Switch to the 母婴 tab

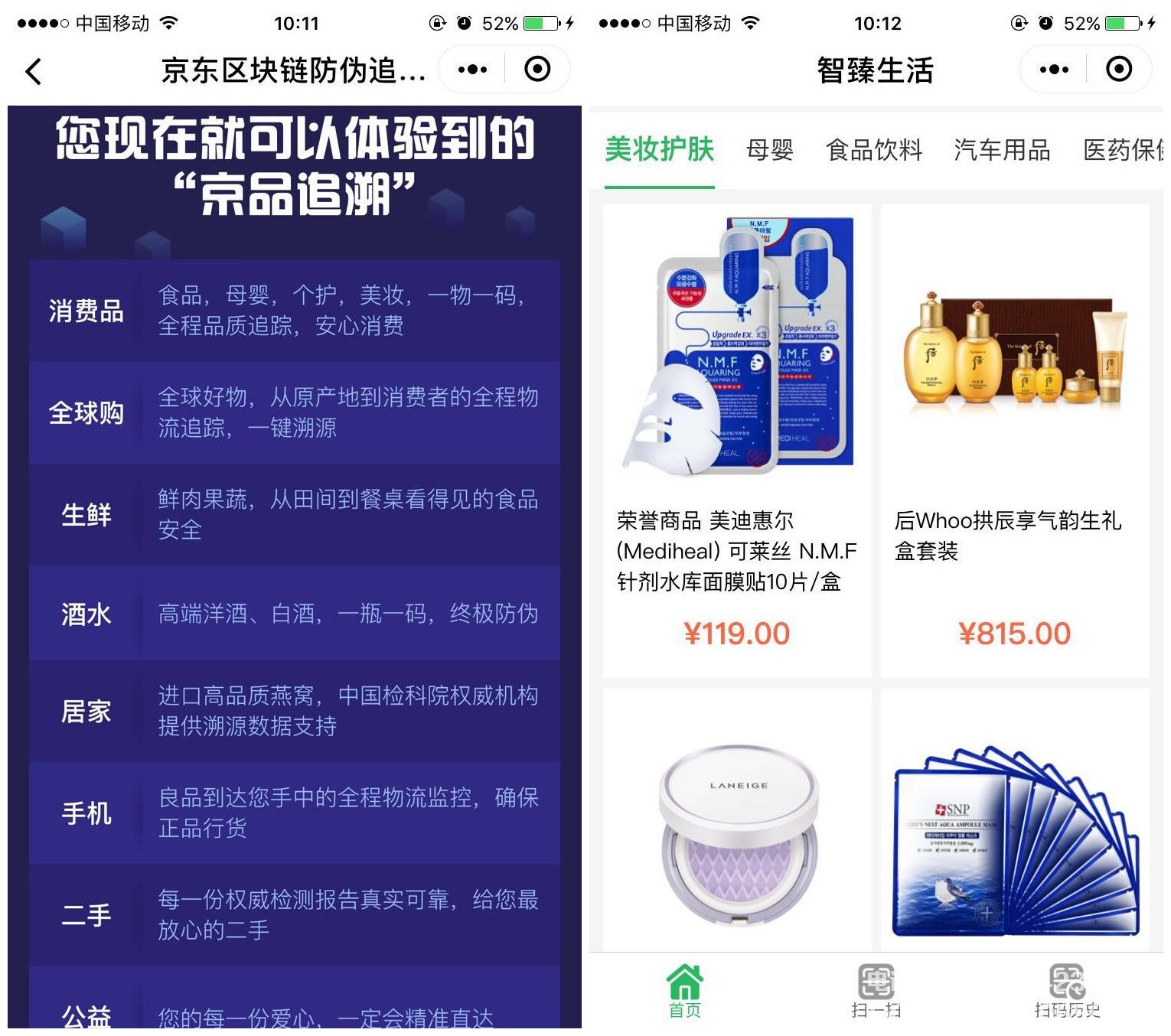[x=769, y=150]
